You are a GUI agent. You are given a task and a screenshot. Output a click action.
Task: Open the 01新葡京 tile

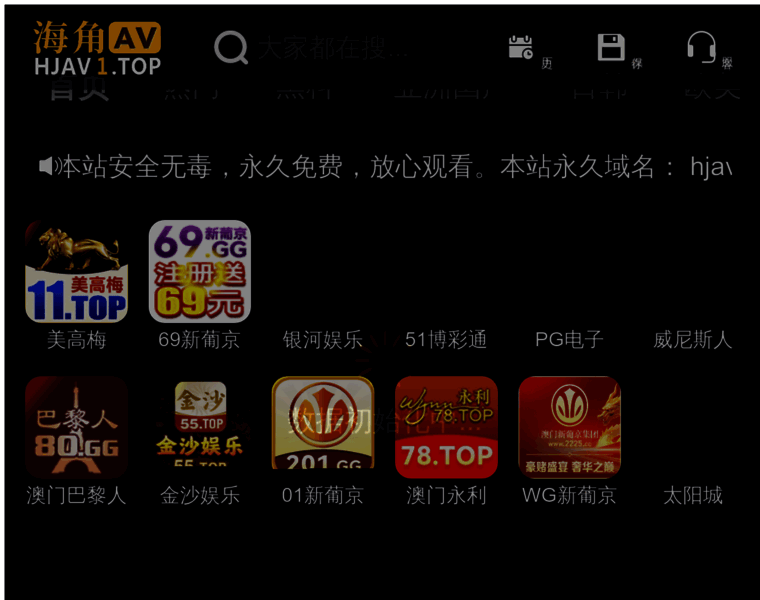(x=322, y=427)
